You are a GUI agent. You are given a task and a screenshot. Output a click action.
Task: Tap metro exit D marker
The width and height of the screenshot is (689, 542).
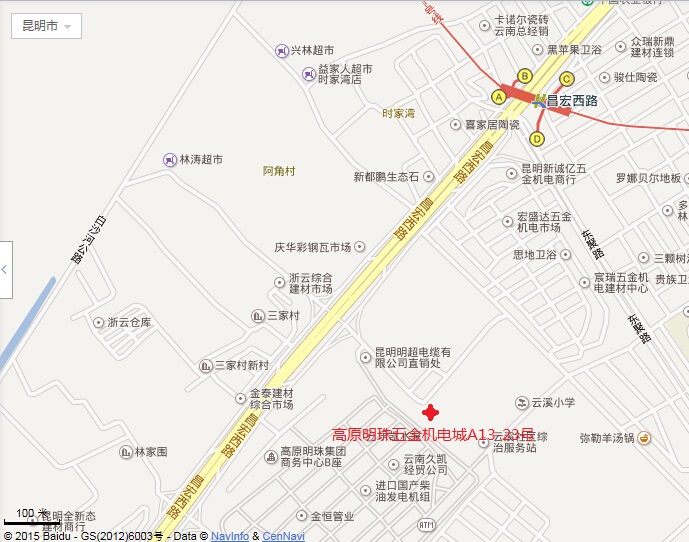pyautogui.click(x=537, y=139)
